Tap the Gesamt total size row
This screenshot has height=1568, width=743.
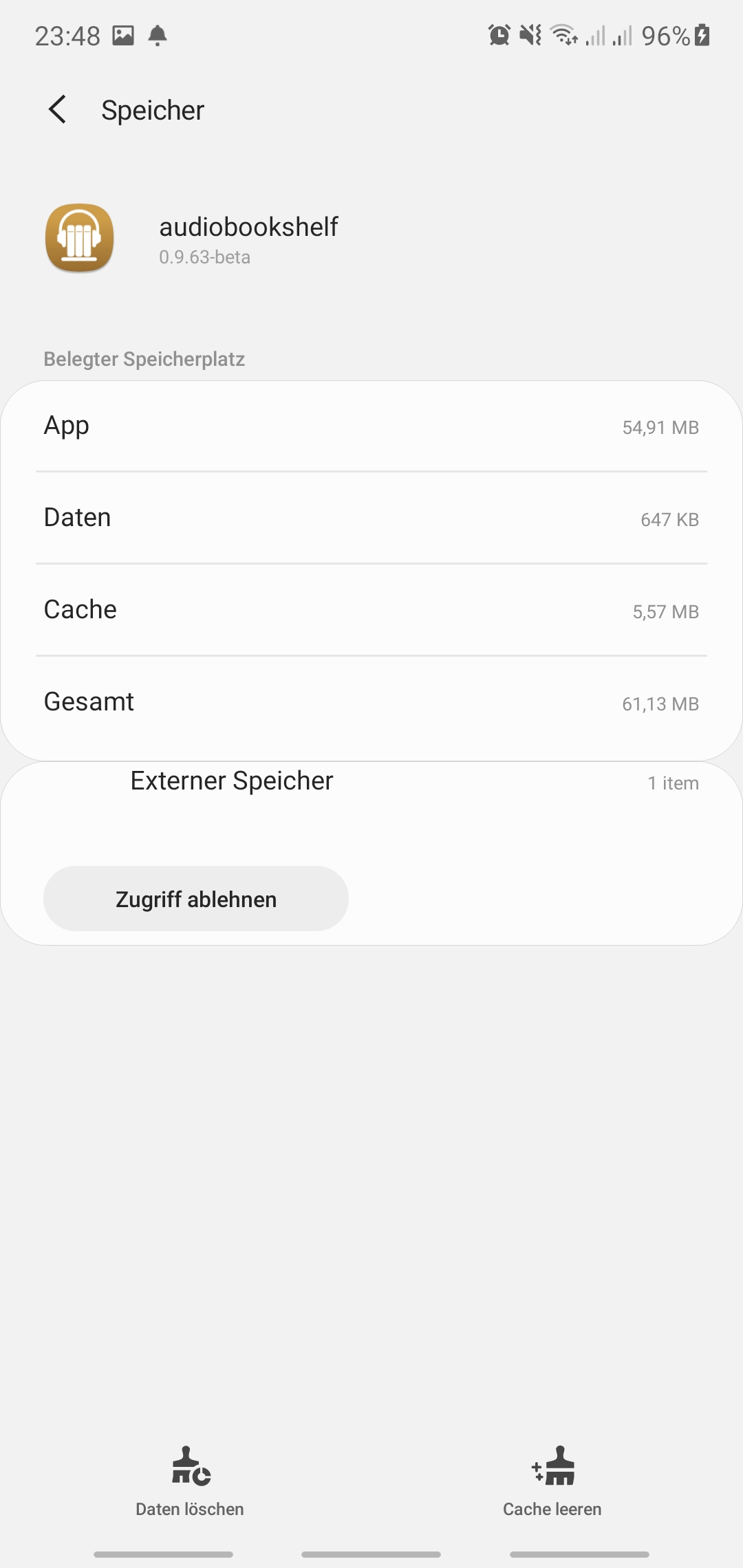pos(371,702)
